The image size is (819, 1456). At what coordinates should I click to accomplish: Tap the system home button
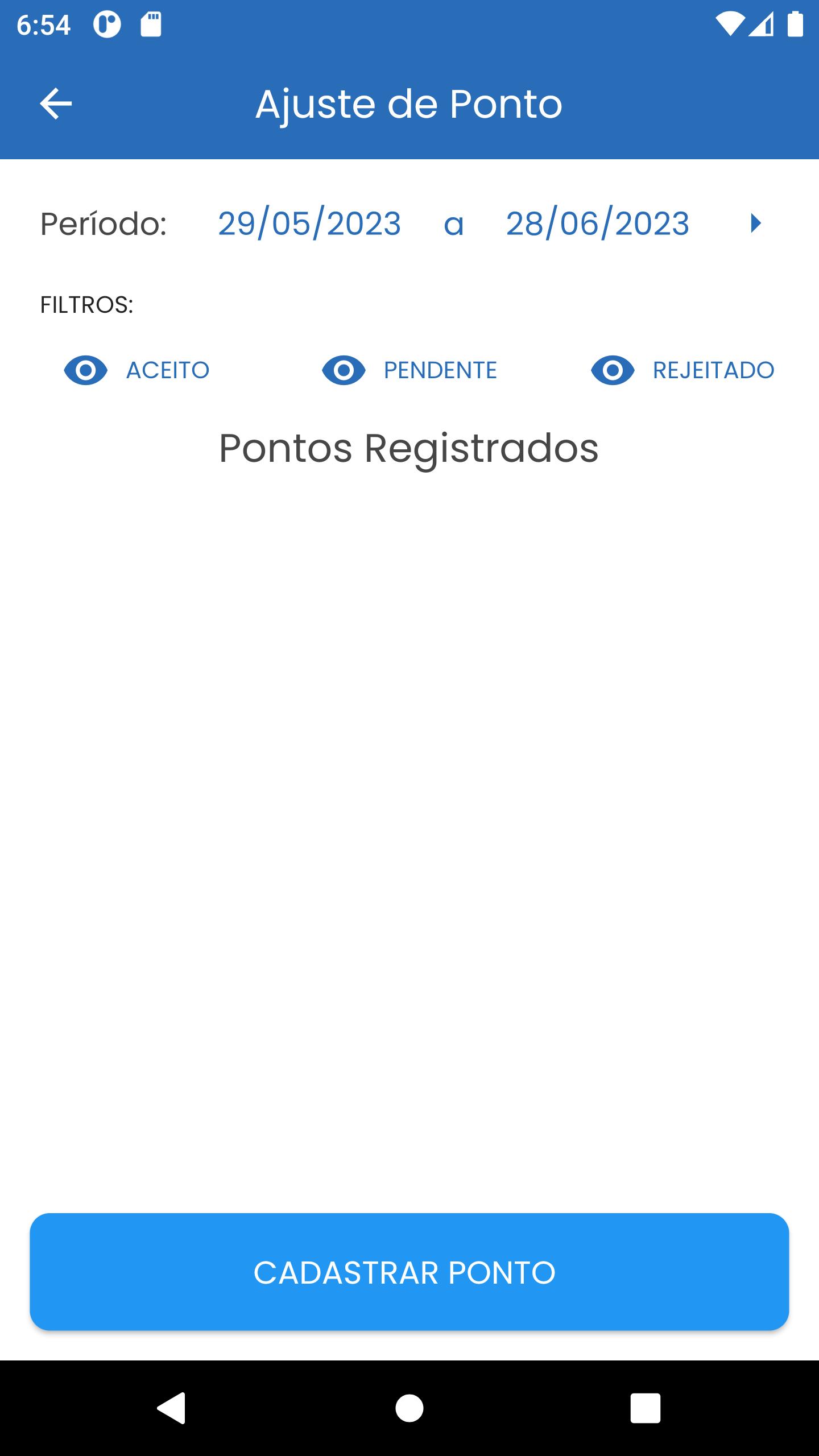pyautogui.click(x=409, y=1408)
